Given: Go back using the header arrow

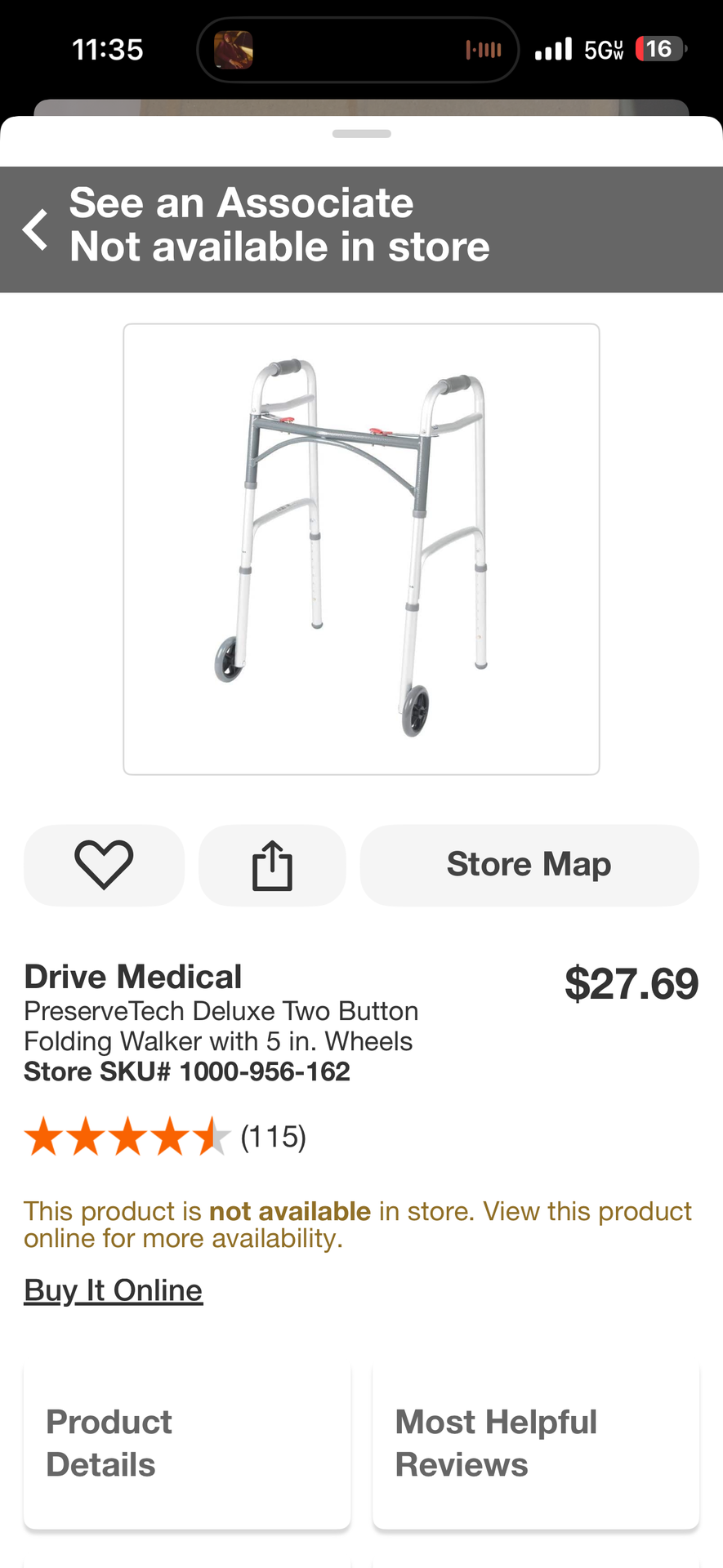Looking at the screenshot, I should pyautogui.click(x=35, y=229).
